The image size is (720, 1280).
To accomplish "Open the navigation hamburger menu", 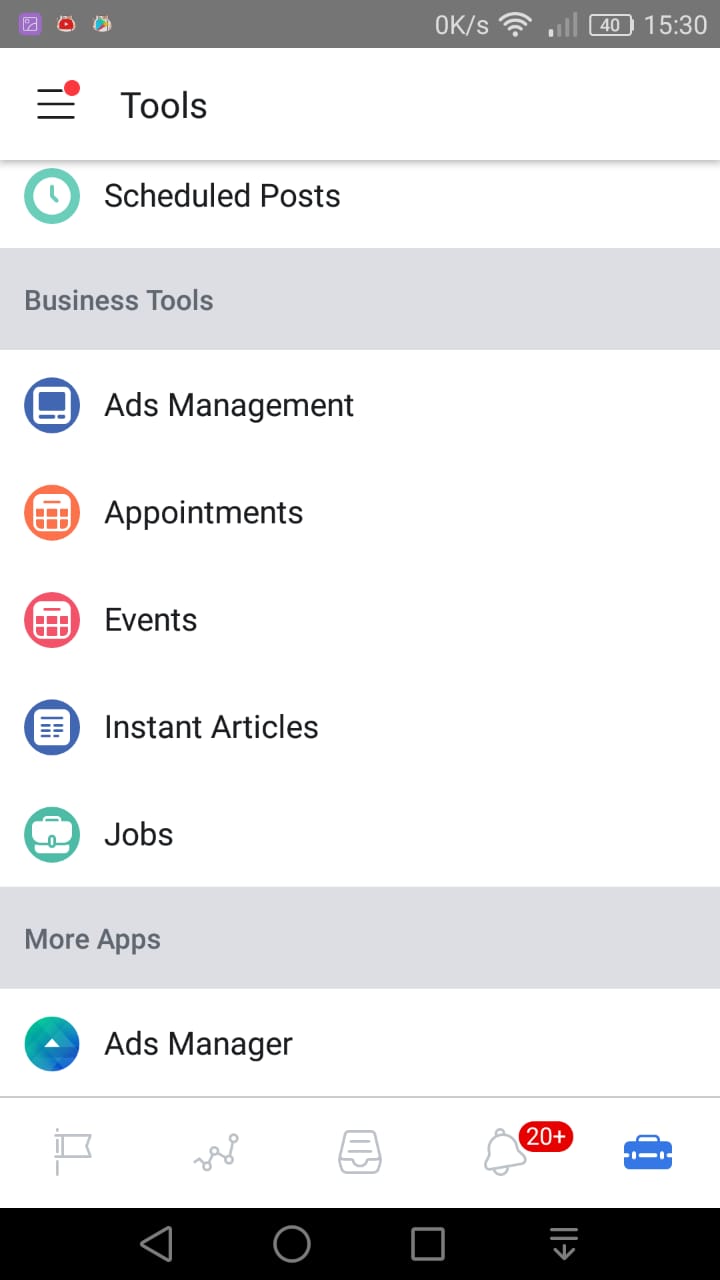I will coord(56,104).
